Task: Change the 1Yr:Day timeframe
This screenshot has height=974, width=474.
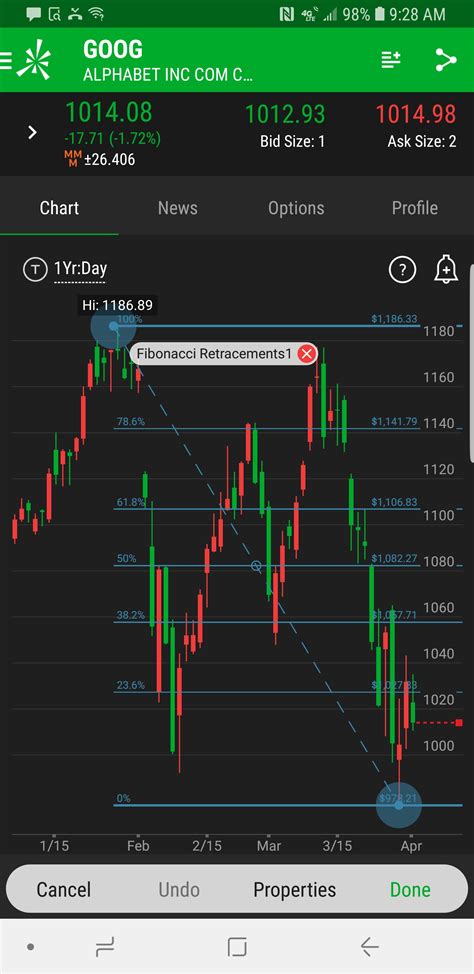Action: coord(80,269)
